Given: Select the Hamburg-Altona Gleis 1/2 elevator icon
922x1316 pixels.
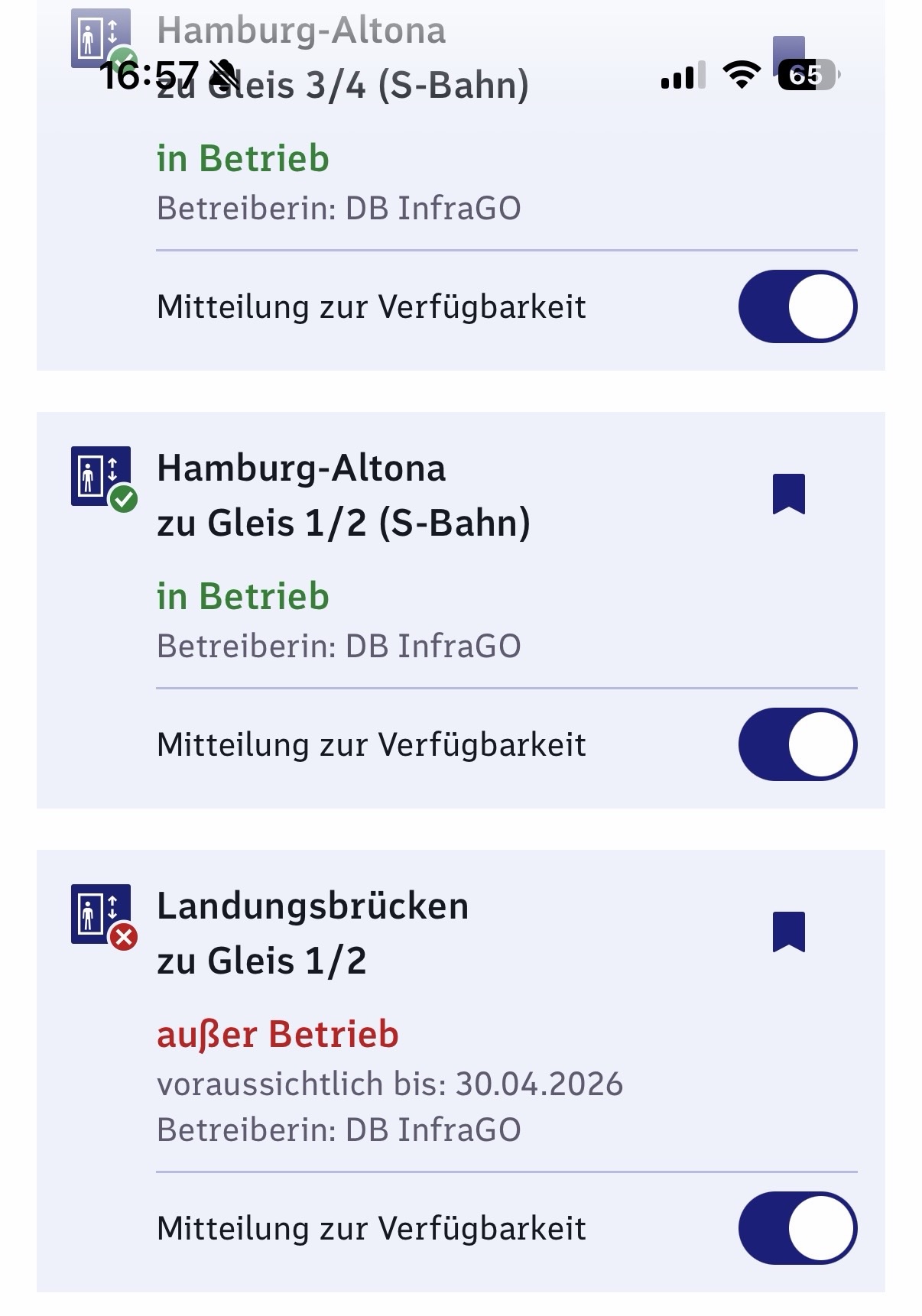Looking at the screenshot, I should 96,472.
